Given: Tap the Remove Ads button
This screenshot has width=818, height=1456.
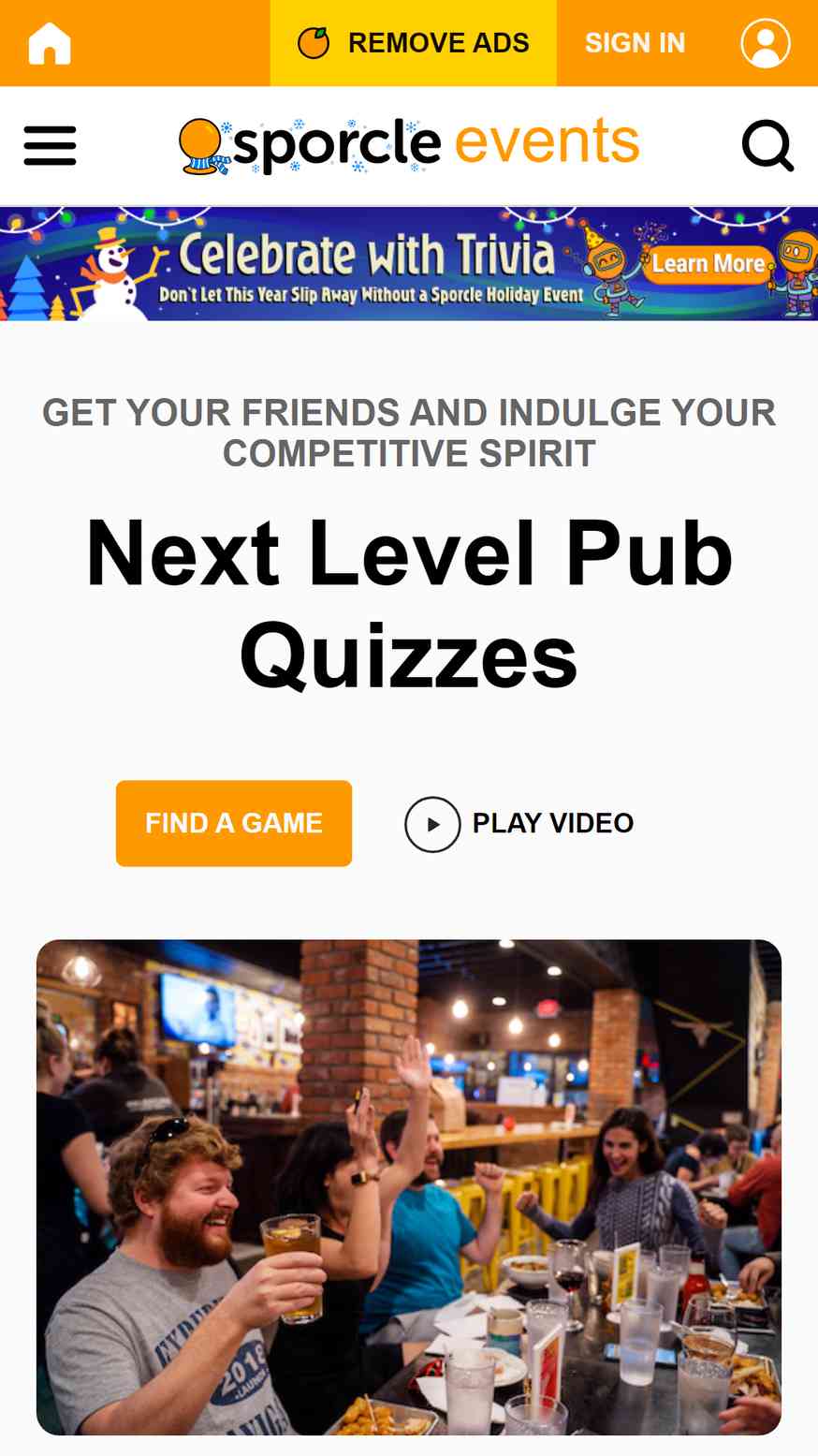Looking at the screenshot, I should click(x=413, y=43).
